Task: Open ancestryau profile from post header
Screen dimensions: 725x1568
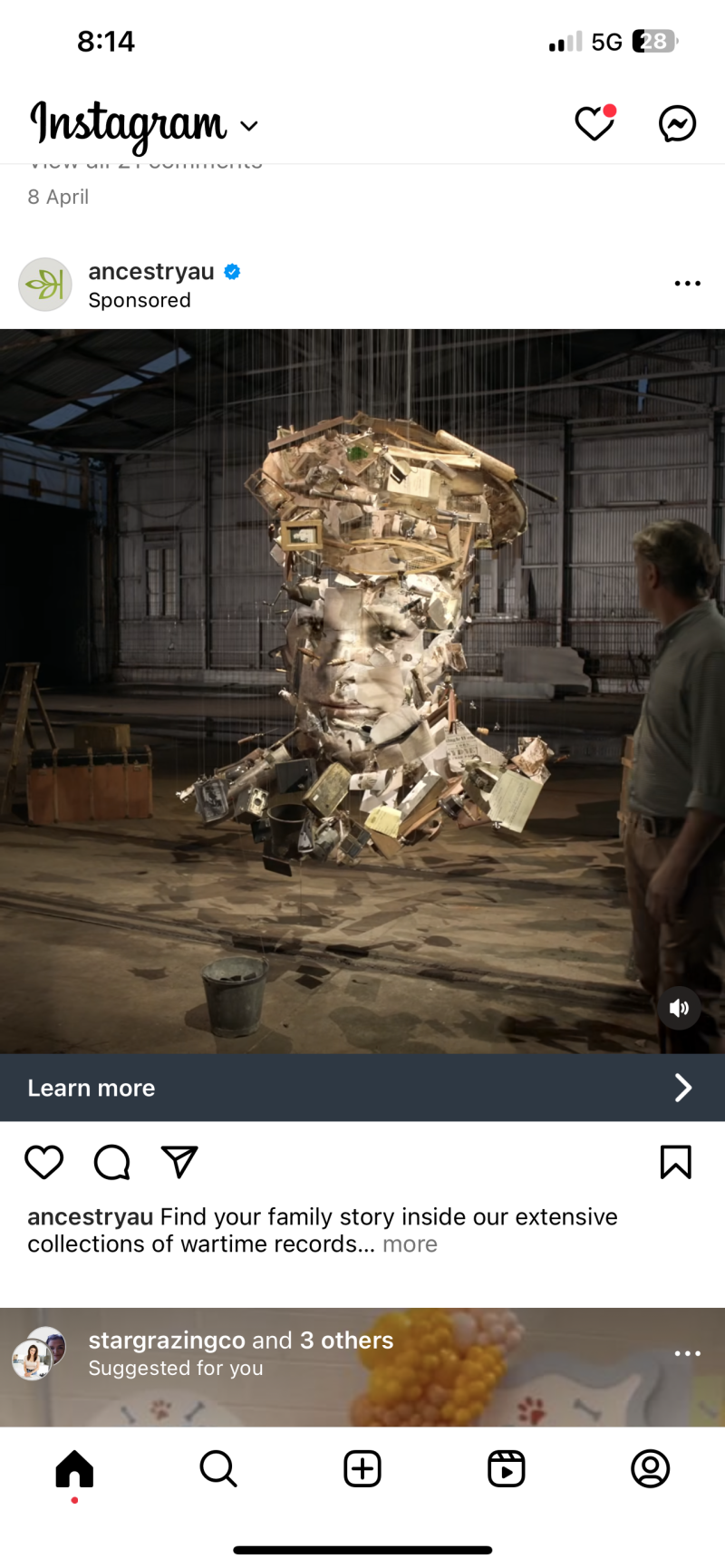Action: point(150,272)
